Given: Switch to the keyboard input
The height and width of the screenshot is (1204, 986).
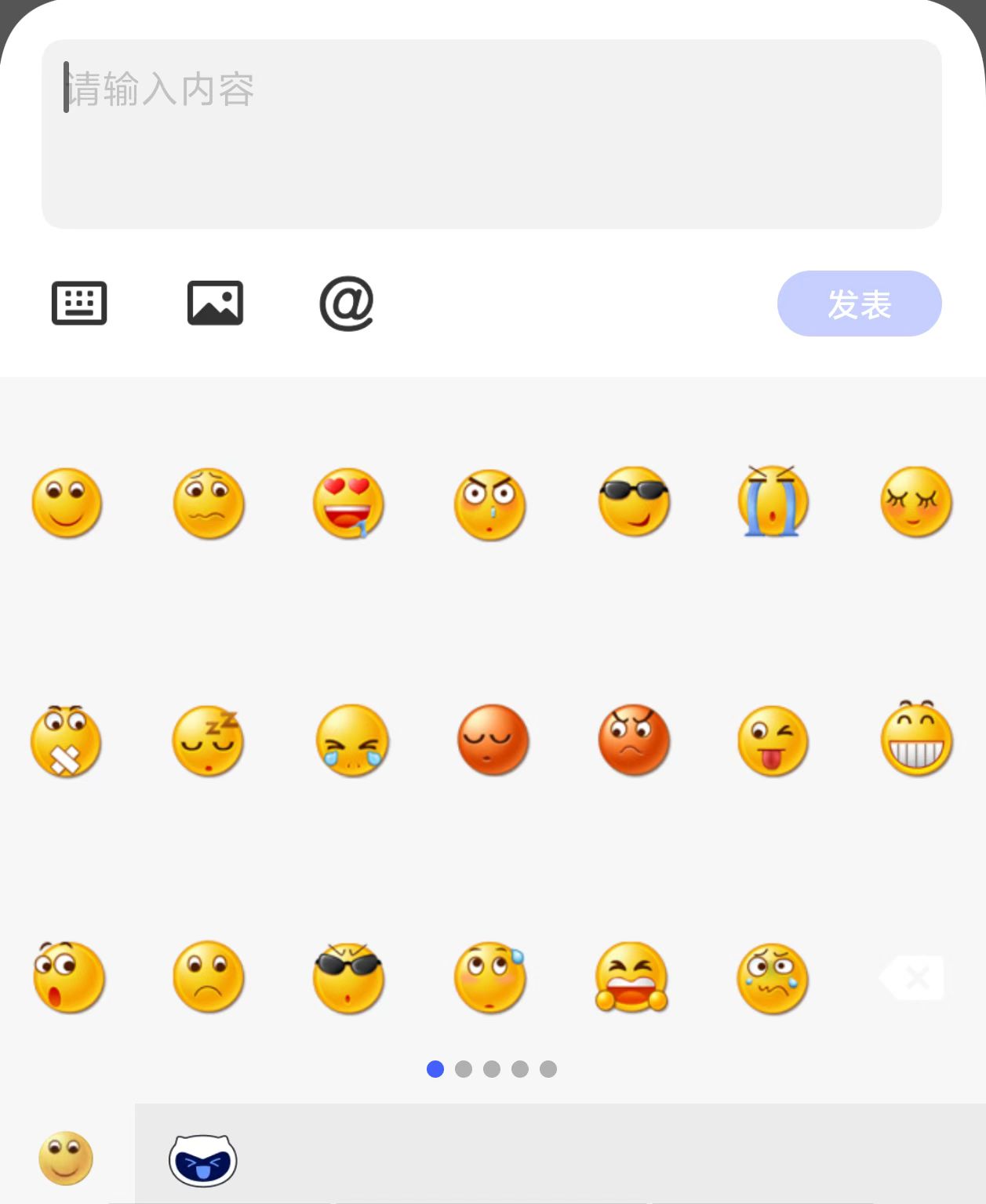Looking at the screenshot, I should pos(79,303).
